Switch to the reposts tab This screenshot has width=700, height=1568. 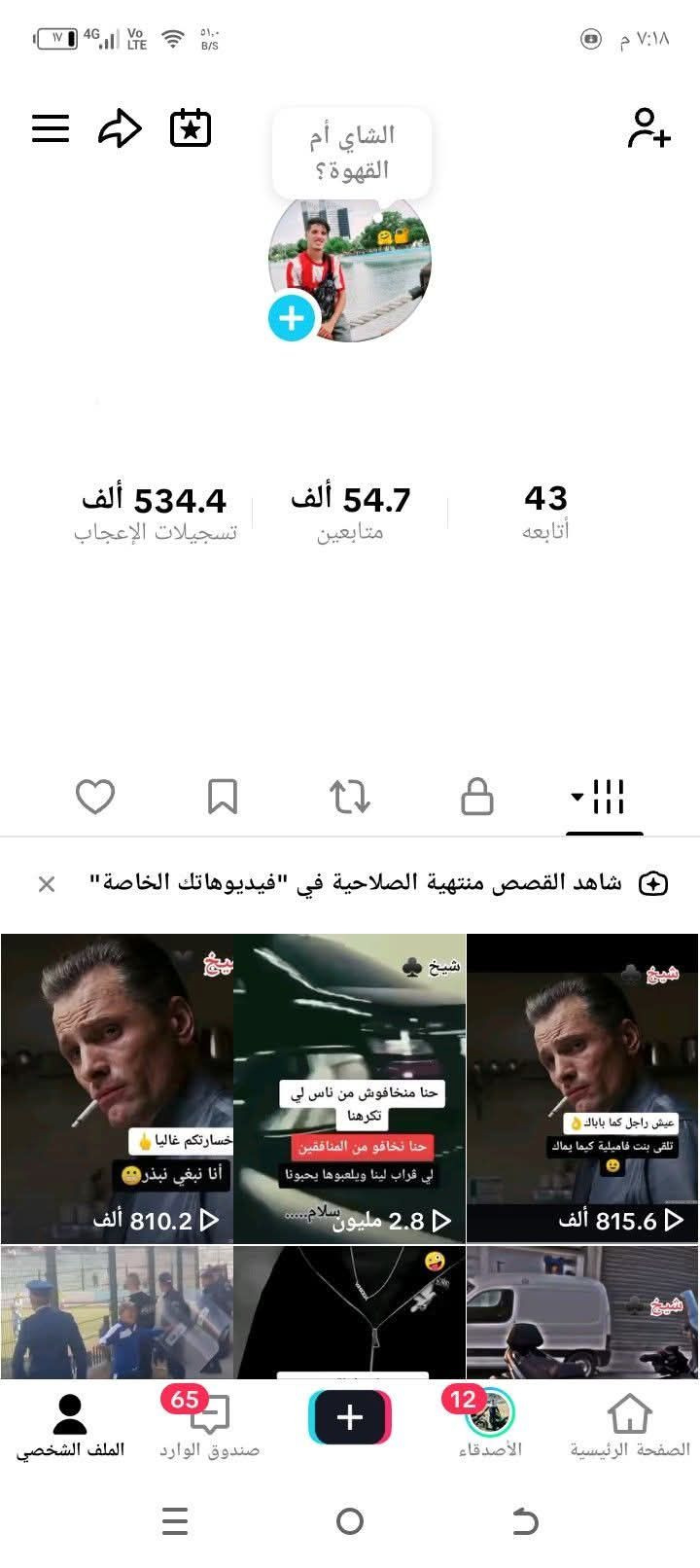pyautogui.click(x=350, y=798)
